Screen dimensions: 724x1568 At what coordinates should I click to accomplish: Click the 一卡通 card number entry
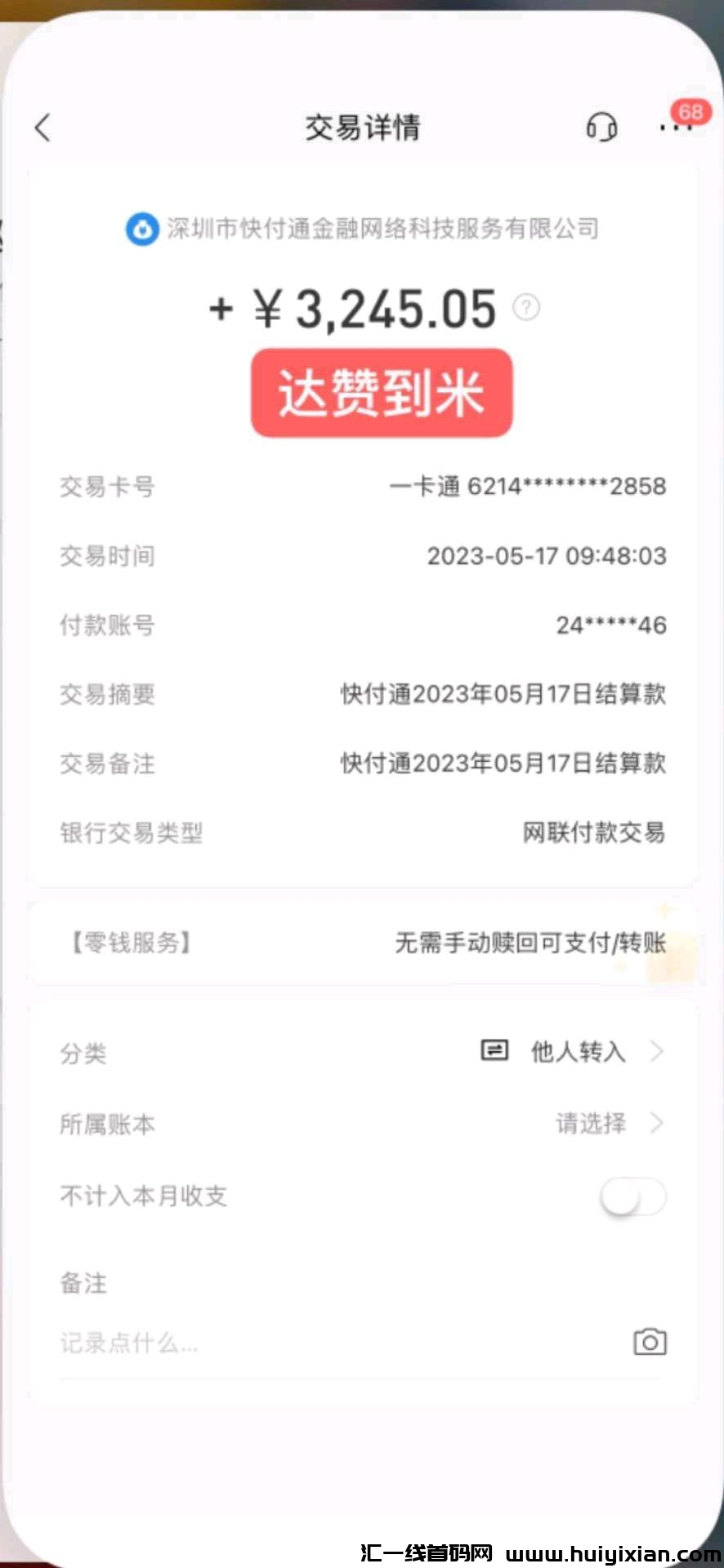click(527, 487)
